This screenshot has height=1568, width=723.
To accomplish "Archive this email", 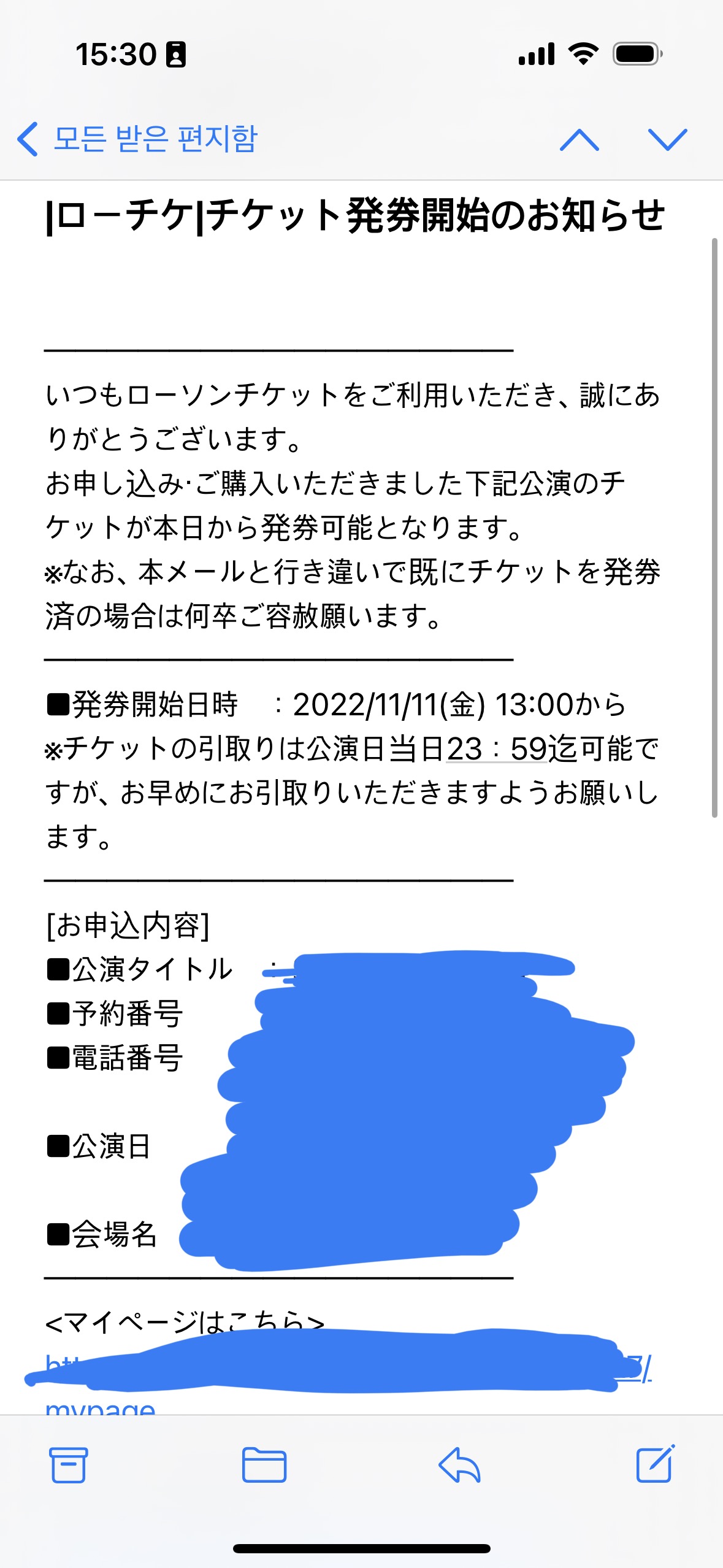I will 68,1464.
